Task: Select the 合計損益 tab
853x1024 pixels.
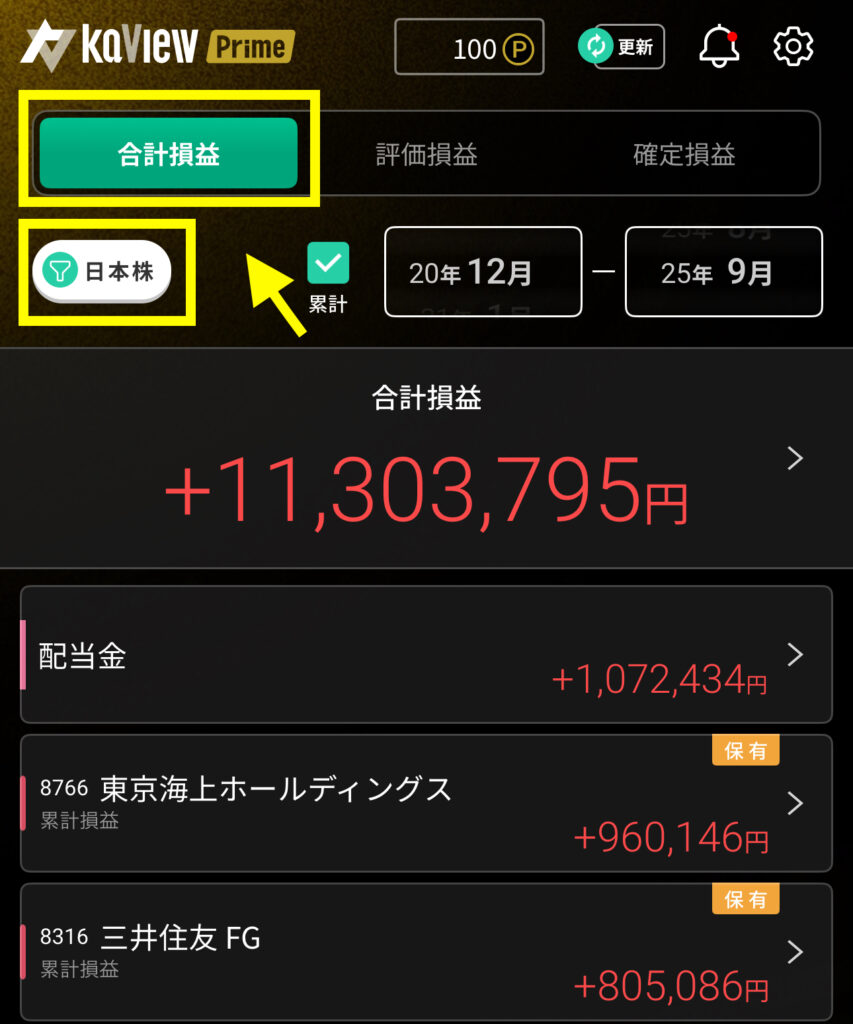Action: 168,154
